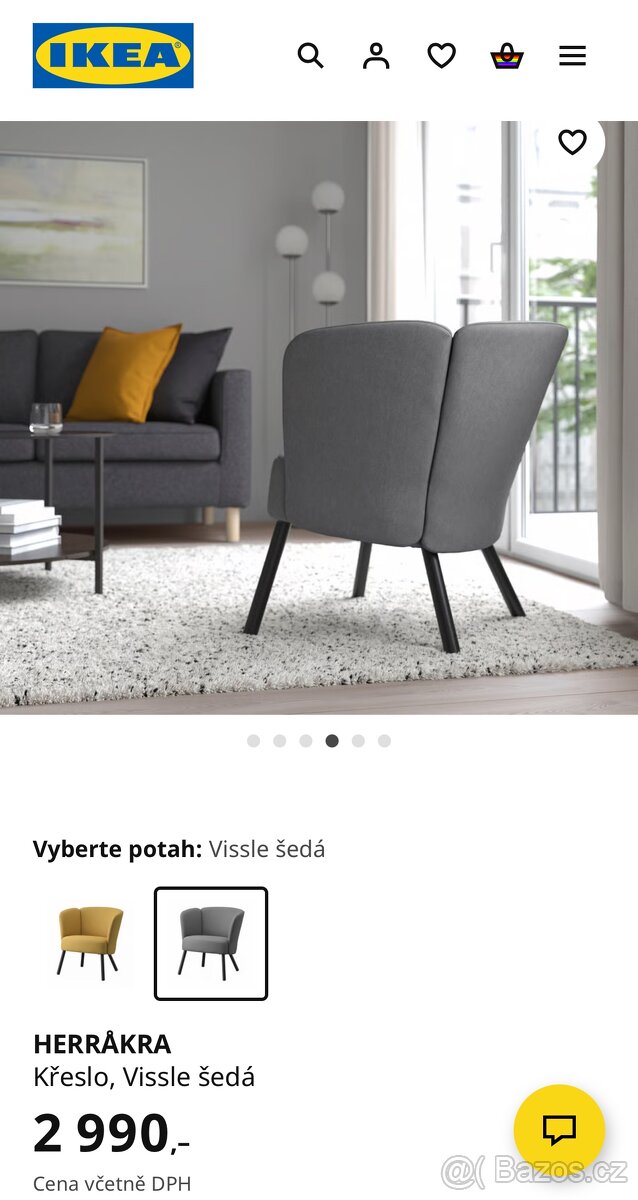Viewport: 638px width, 1200px height.
Task: Open the user account icon
Action: [376, 56]
